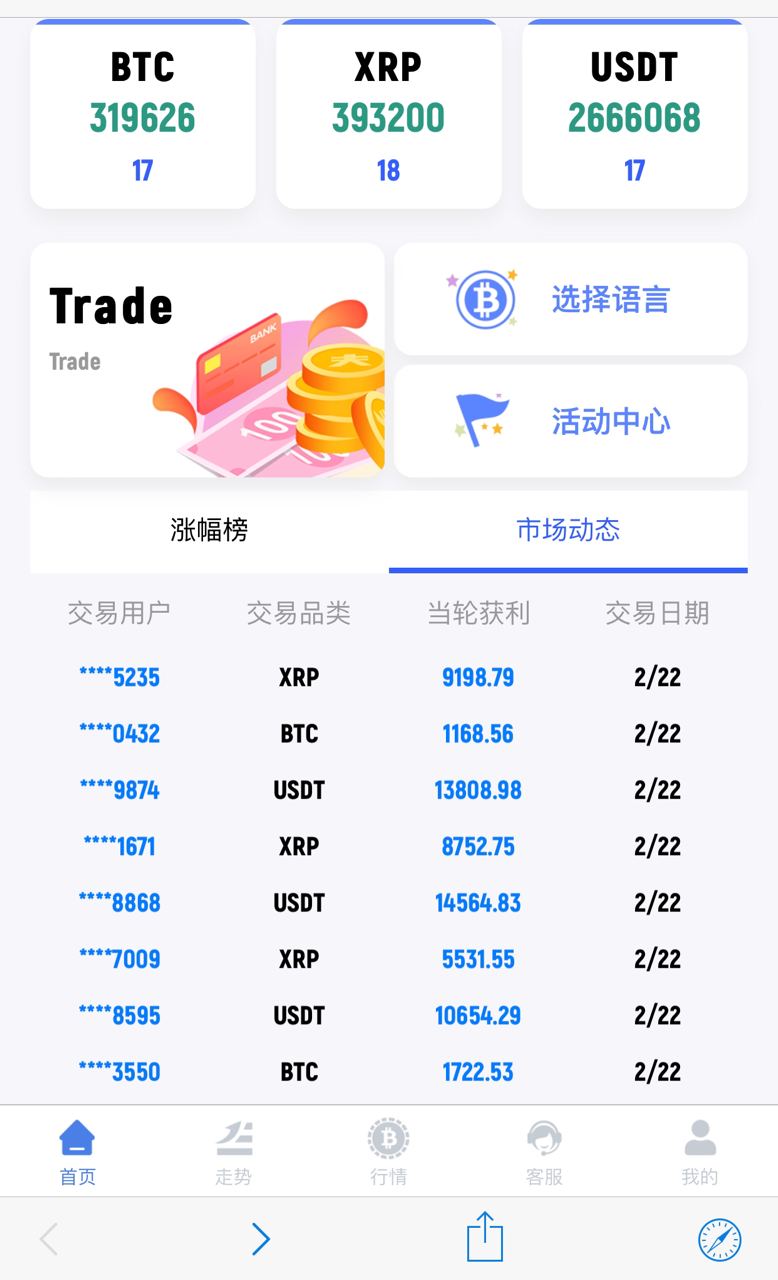
Task: Open the USDT card
Action: tap(635, 114)
